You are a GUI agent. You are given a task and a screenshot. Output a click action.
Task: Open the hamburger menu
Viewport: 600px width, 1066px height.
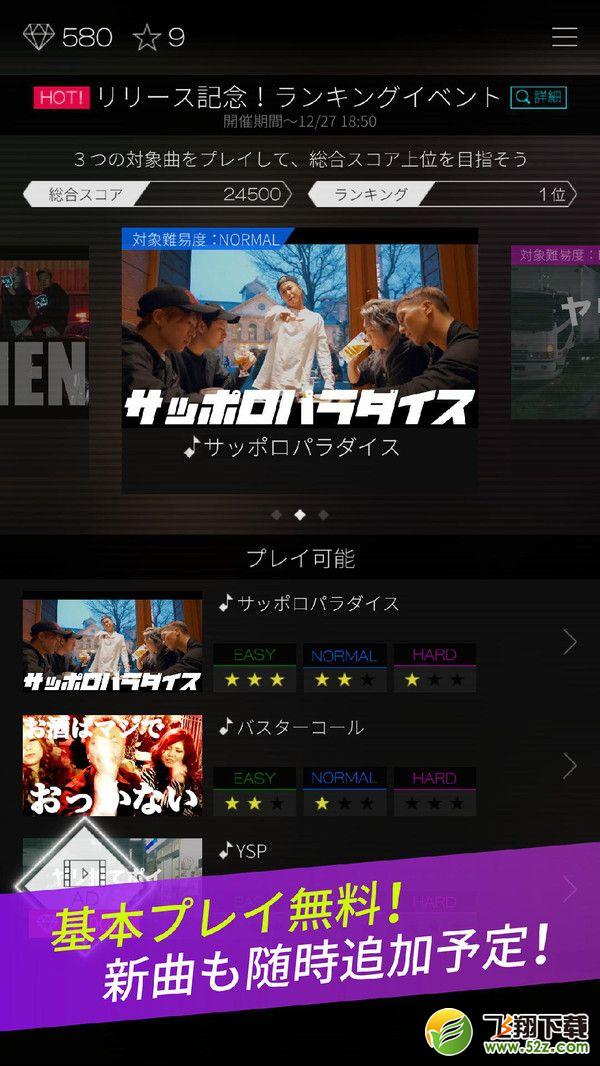point(564,37)
